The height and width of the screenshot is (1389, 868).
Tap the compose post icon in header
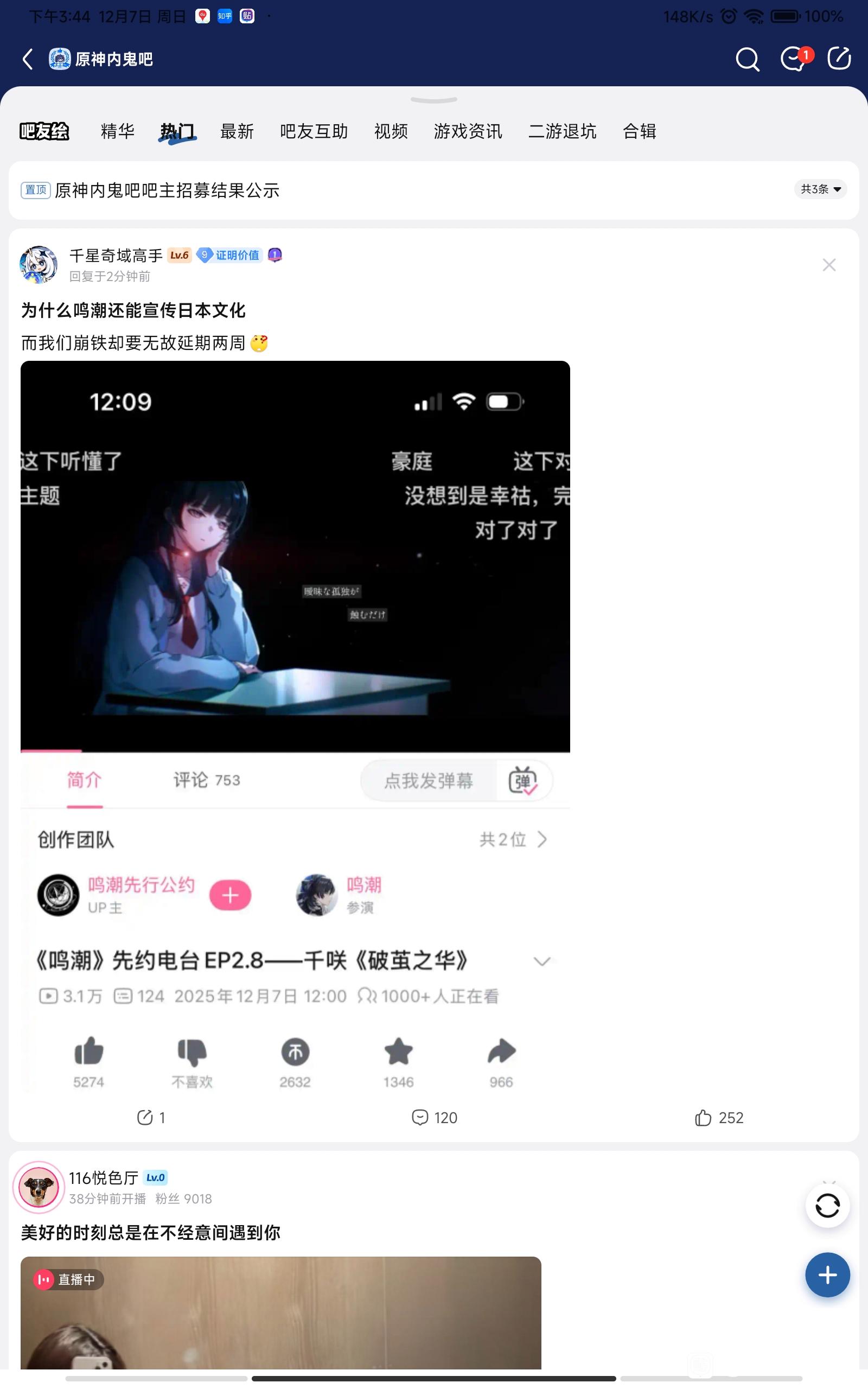pyautogui.click(x=839, y=59)
